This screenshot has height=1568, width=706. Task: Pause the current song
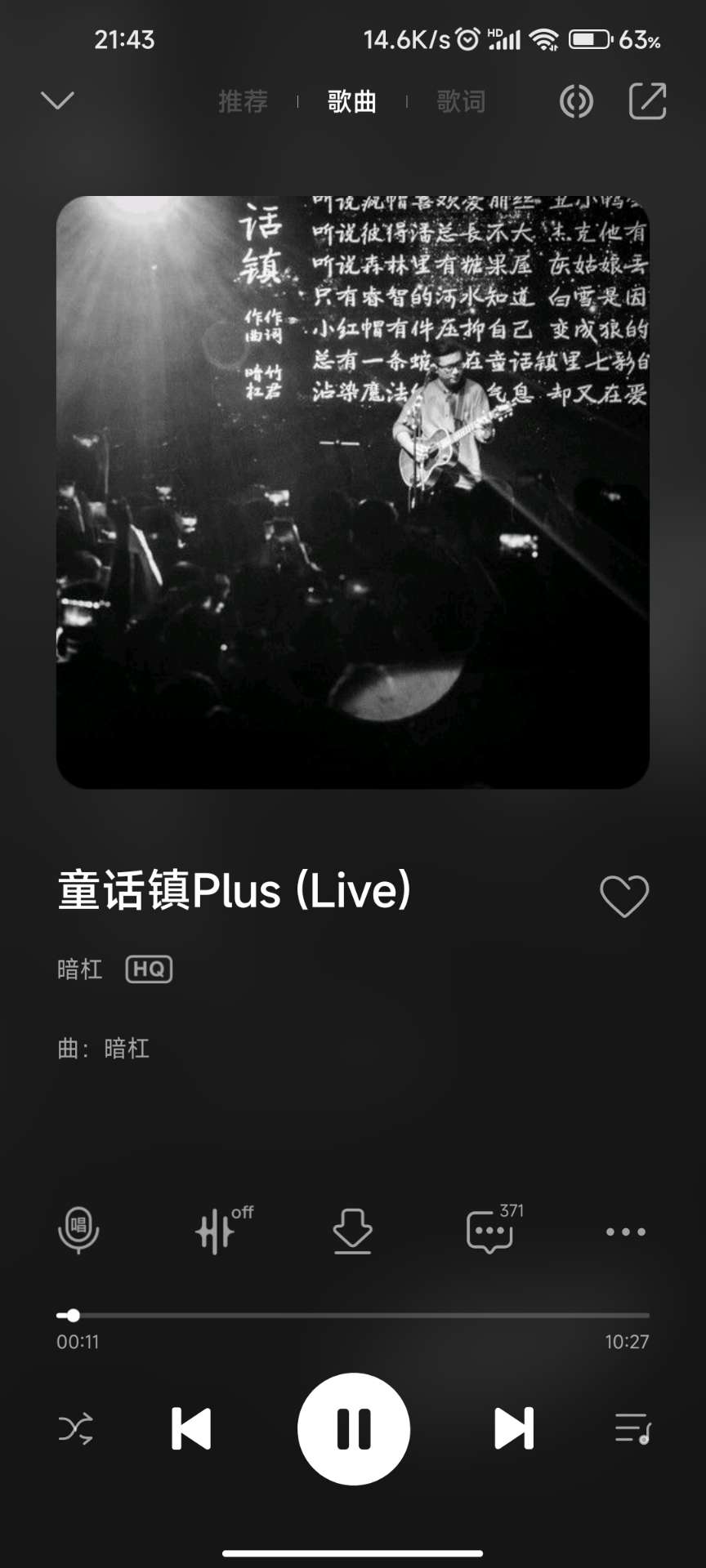click(x=353, y=1428)
